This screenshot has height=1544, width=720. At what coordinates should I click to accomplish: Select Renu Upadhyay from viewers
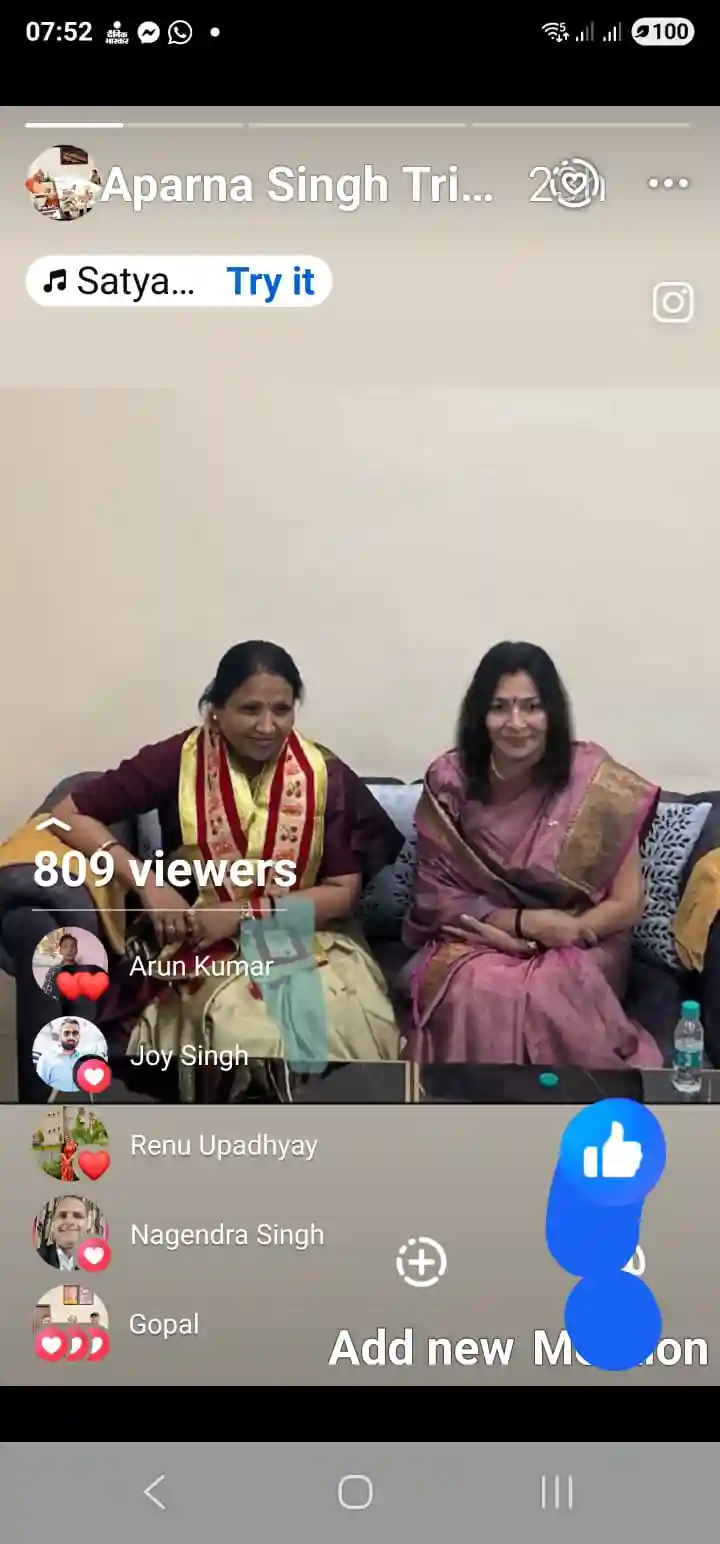[x=223, y=1146]
